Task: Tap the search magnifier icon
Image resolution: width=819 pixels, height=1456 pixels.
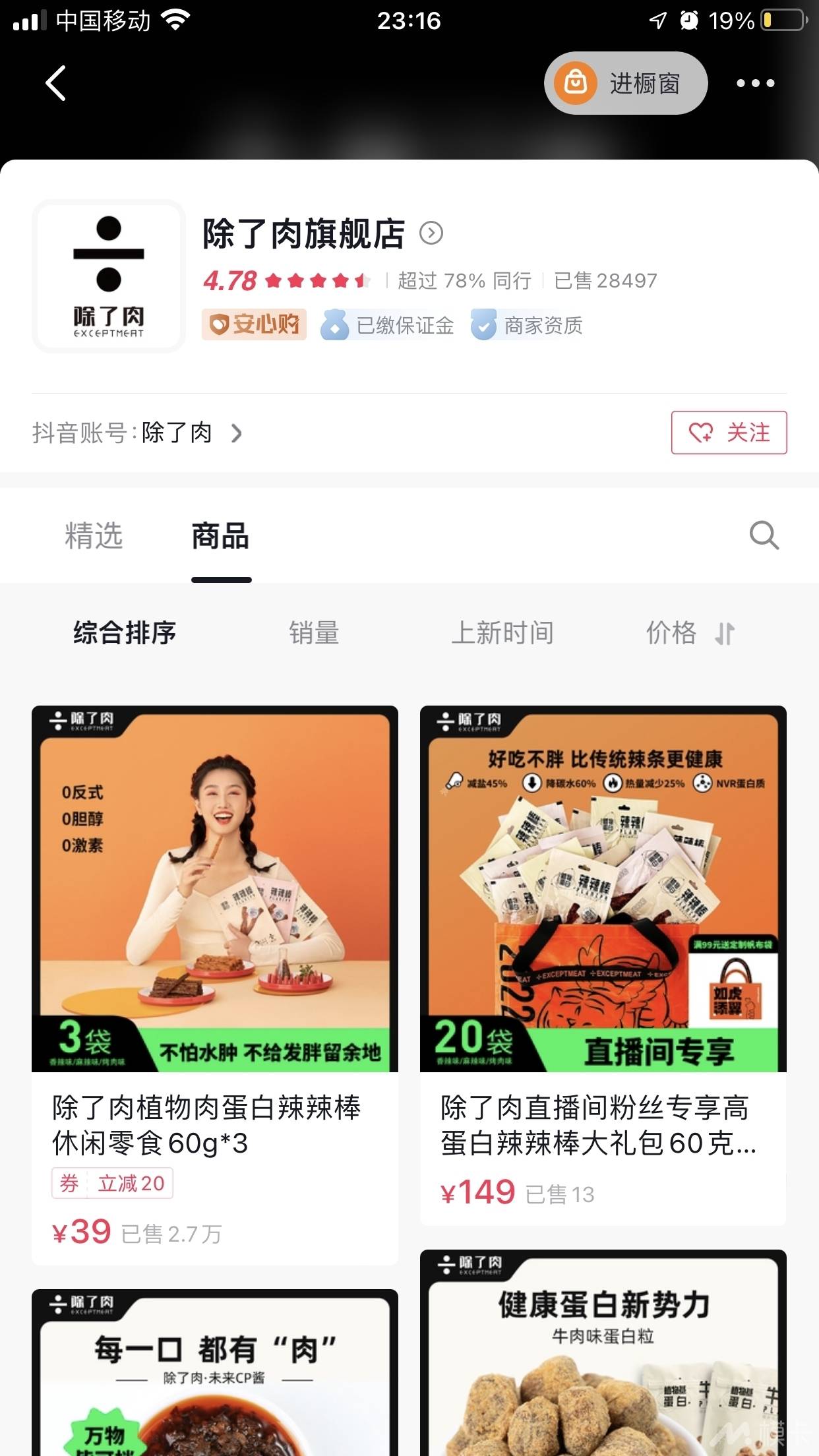Action: (x=764, y=536)
